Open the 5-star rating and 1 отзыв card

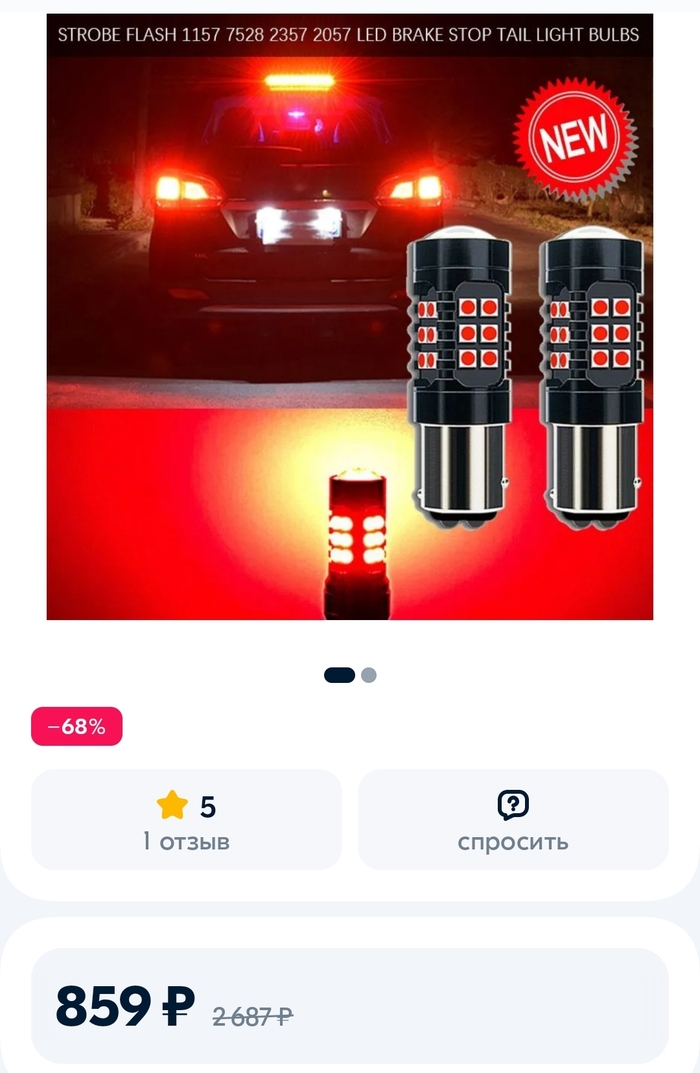[x=186, y=820]
